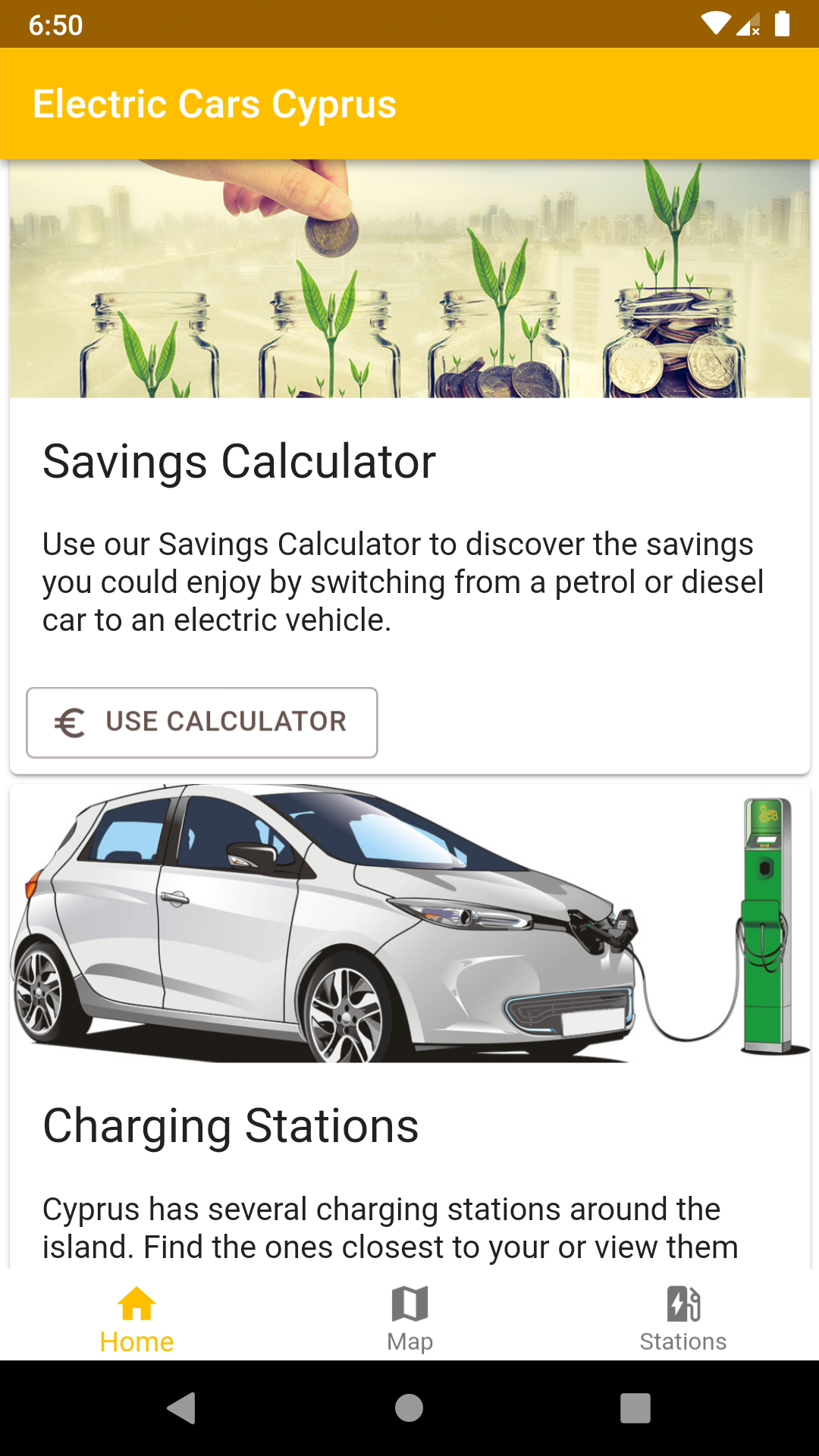Switch to the Map tab
The width and height of the screenshot is (819, 1456).
[409, 1318]
